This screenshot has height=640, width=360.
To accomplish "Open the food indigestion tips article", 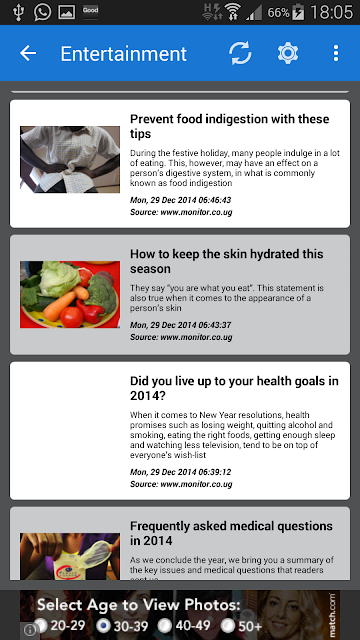I will point(180,164).
